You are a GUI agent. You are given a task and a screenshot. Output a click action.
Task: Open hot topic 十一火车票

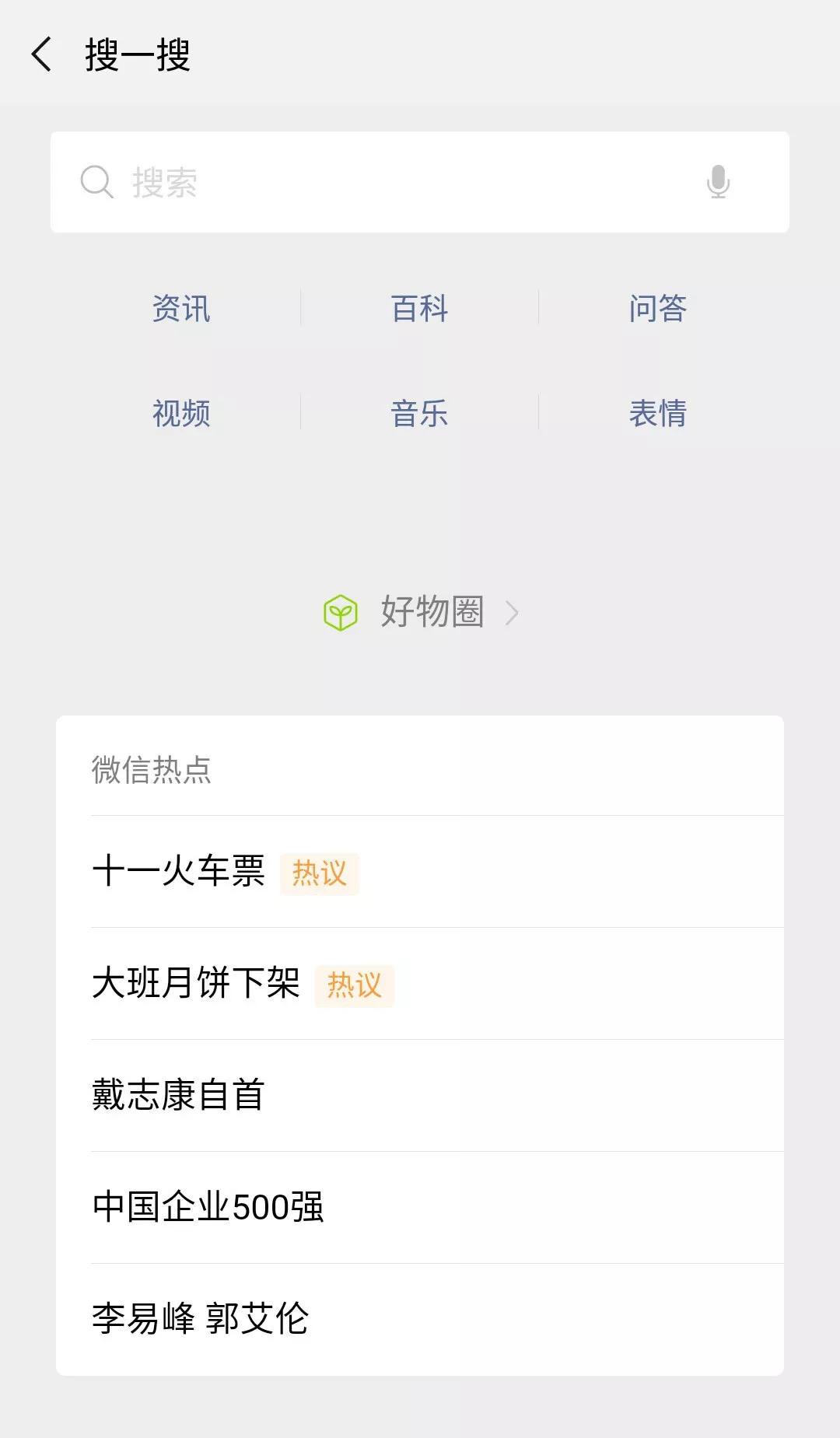tap(179, 871)
